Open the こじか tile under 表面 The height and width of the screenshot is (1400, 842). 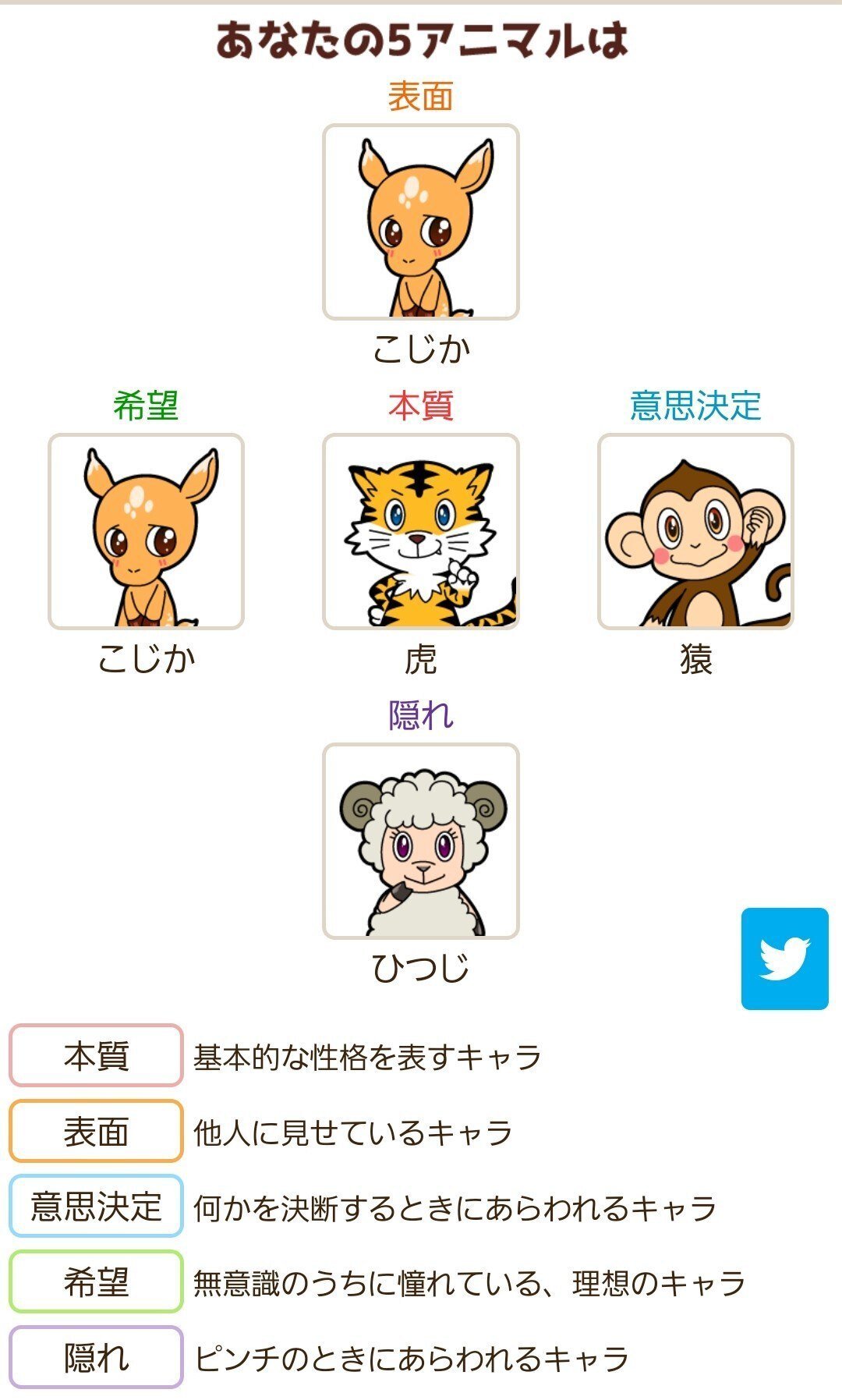(x=421, y=222)
